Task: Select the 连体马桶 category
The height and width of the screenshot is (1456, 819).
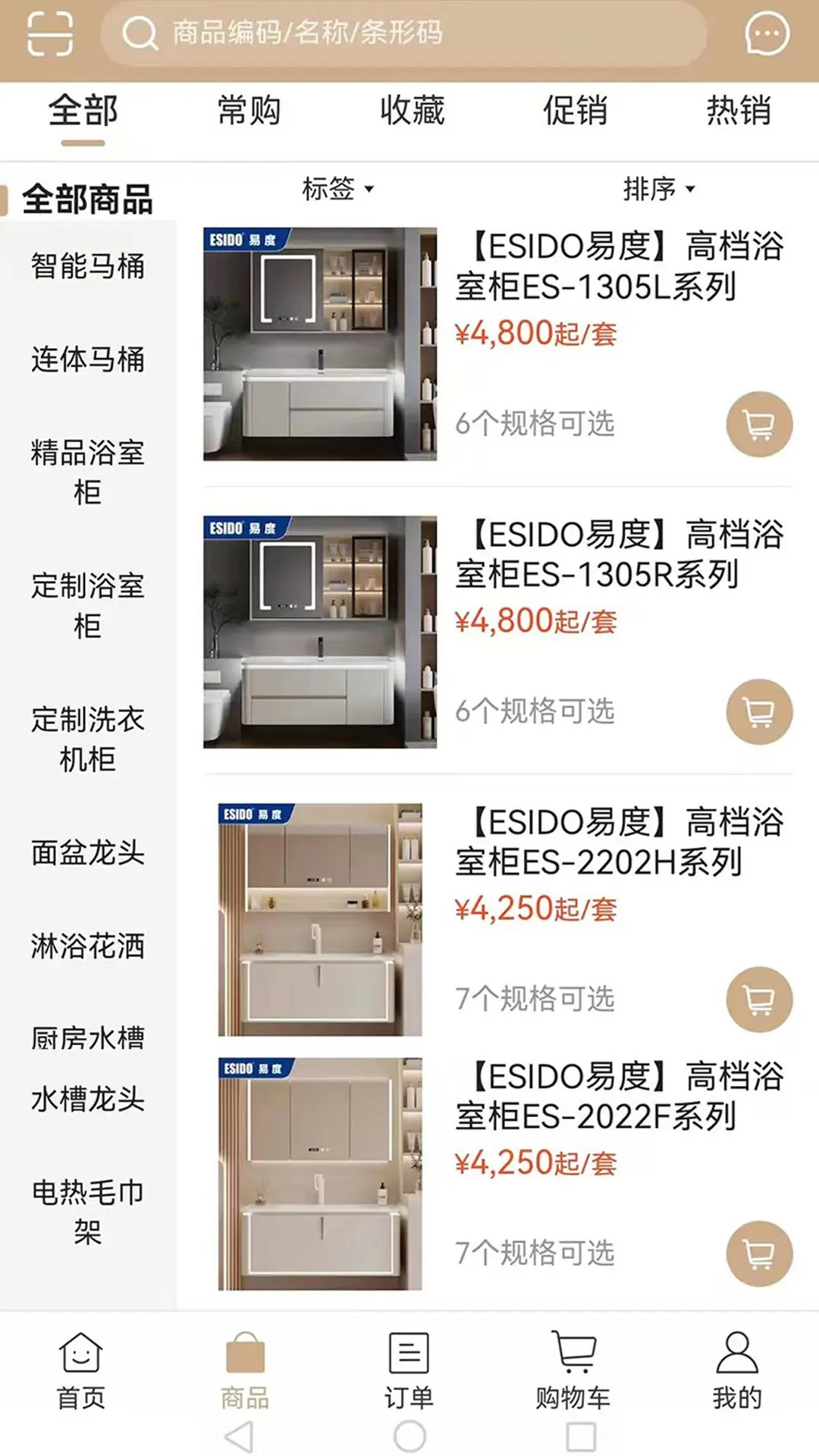Action: pyautogui.click(x=88, y=359)
